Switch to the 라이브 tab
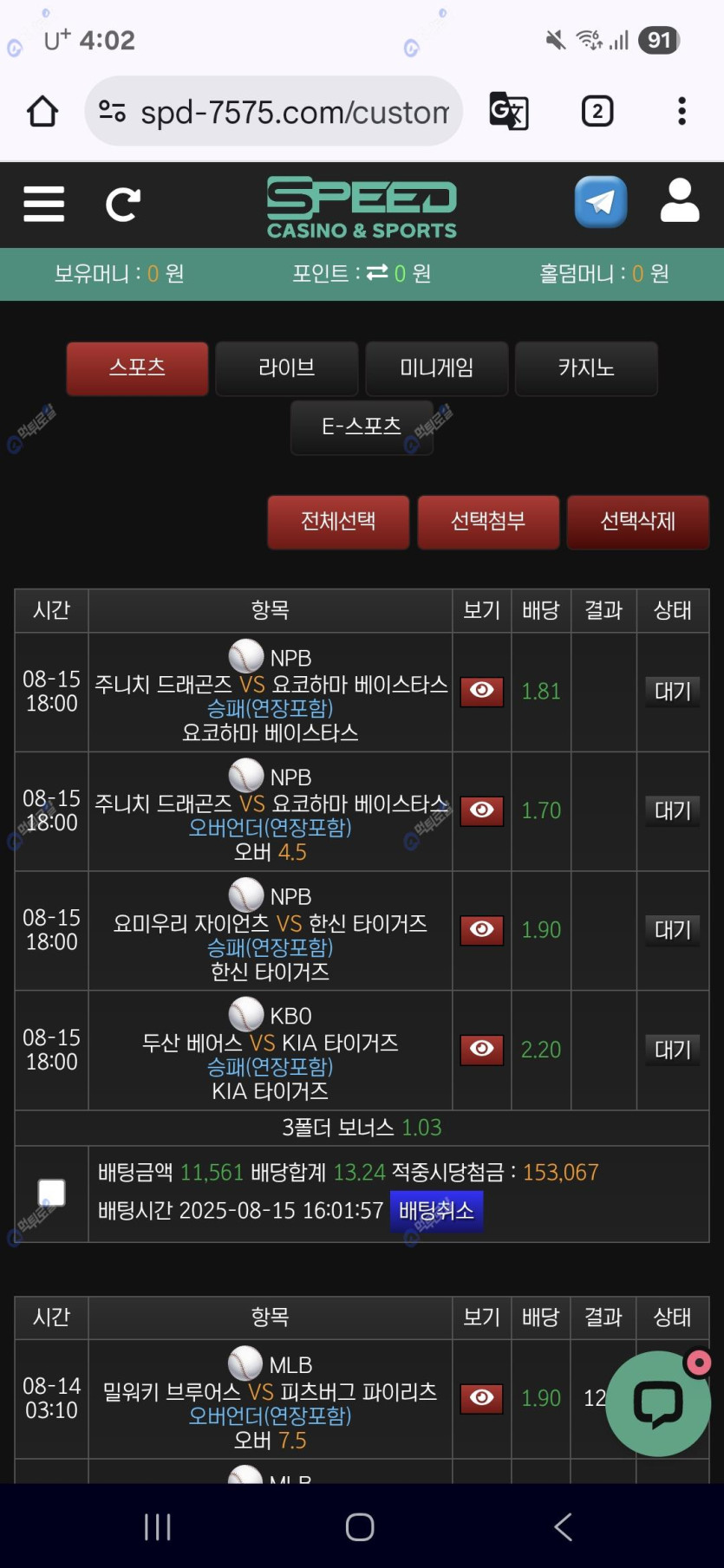The image size is (724, 1568). [286, 368]
